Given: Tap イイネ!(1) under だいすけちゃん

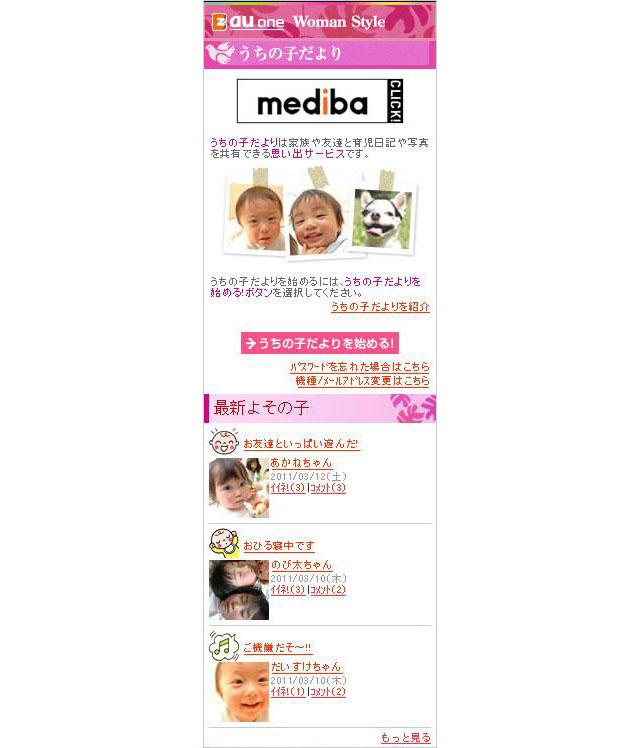Looking at the screenshot, I should click(287, 692).
